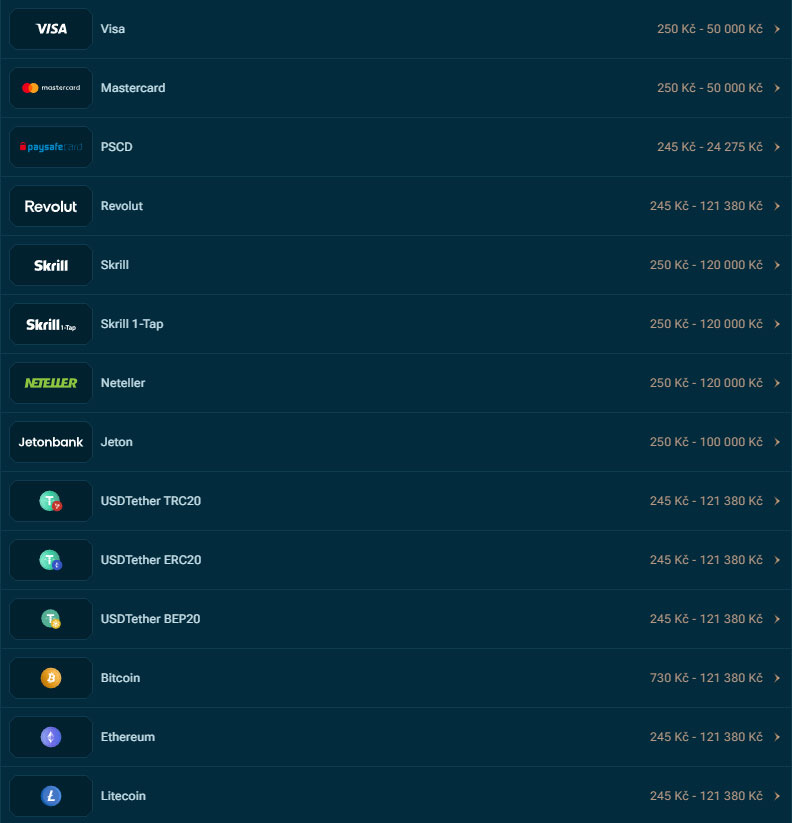Click the Ethereum coin icon
Screen dimensions: 792x823
click(50, 737)
